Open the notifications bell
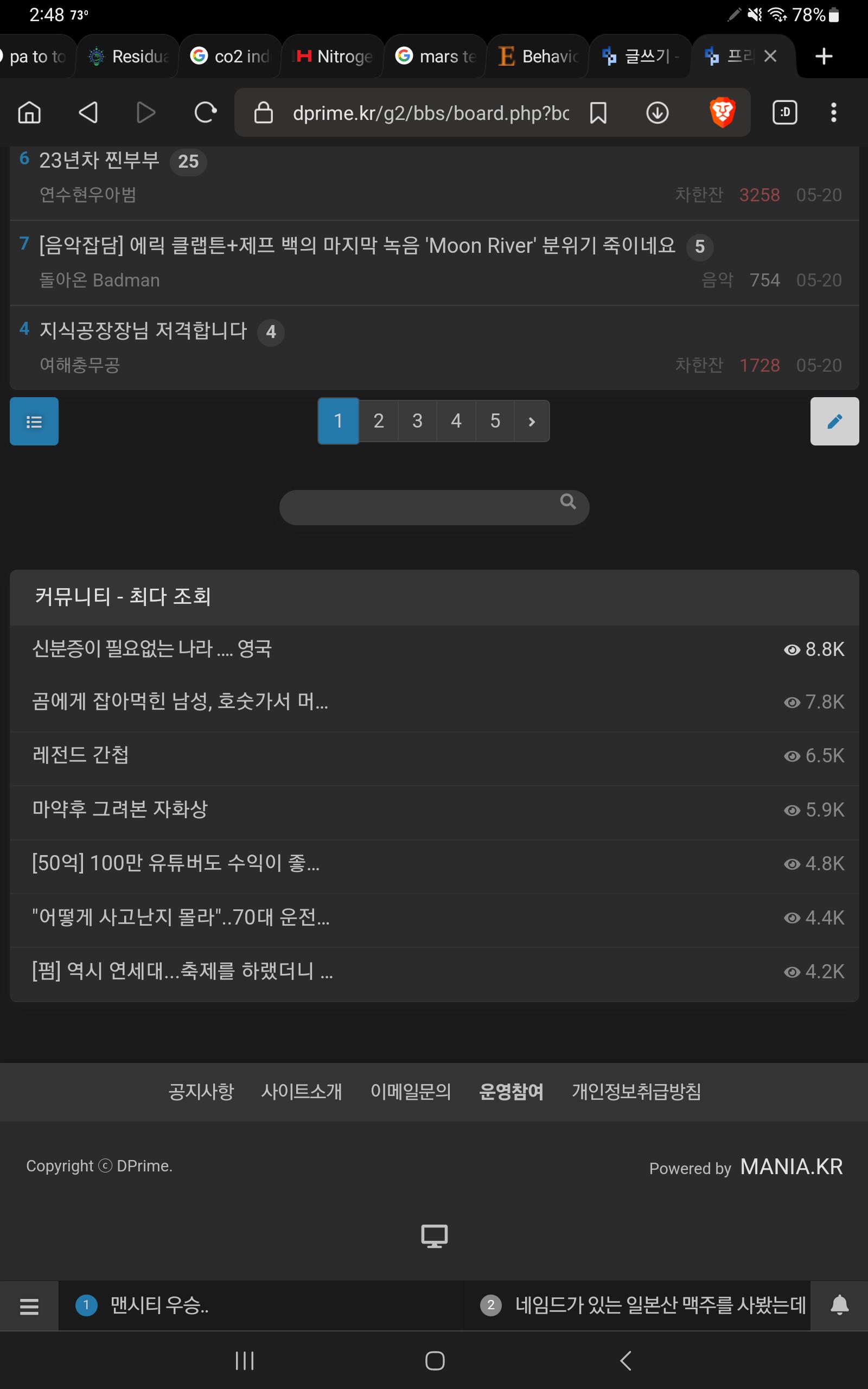868x1389 pixels. pos(839,1305)
